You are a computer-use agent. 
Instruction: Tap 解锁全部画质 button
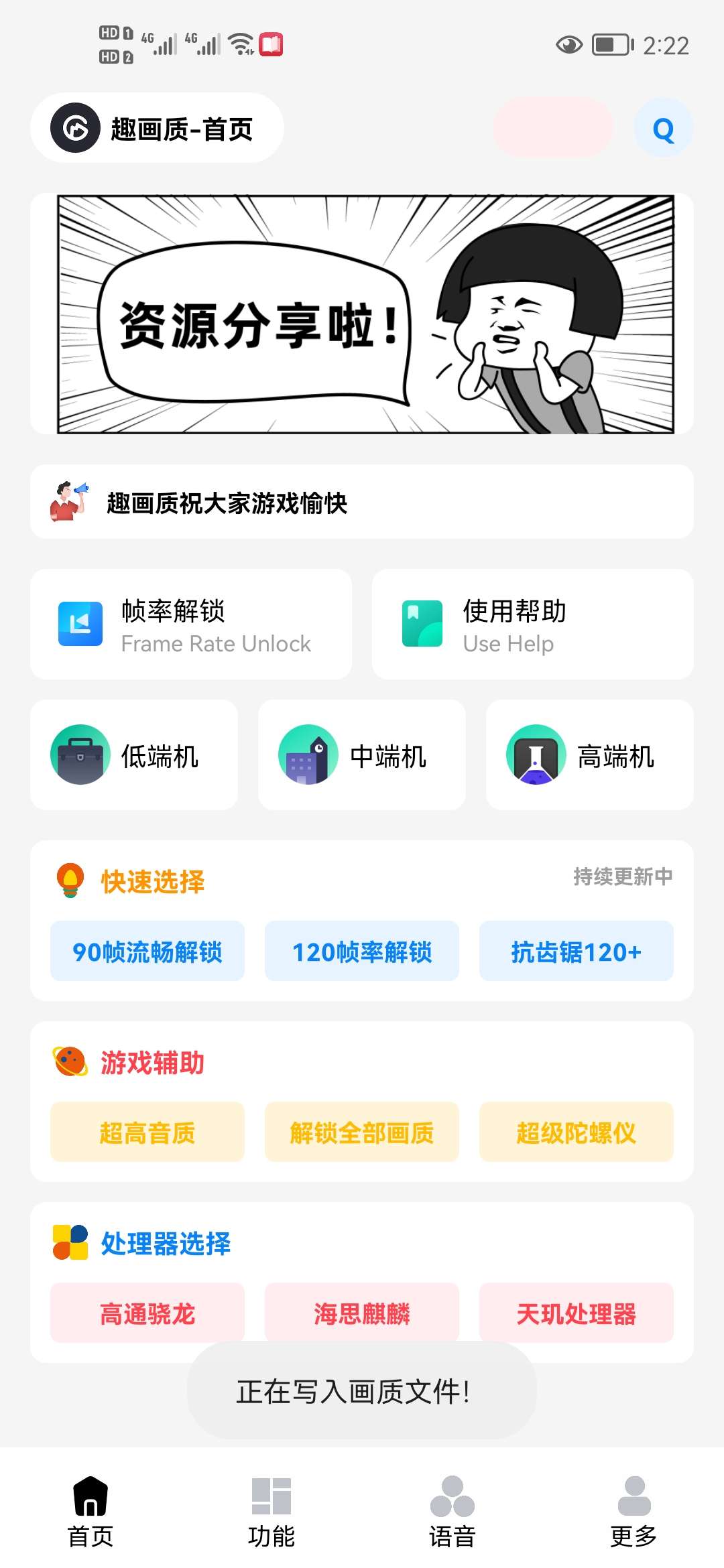click(x=362, y=1132)
